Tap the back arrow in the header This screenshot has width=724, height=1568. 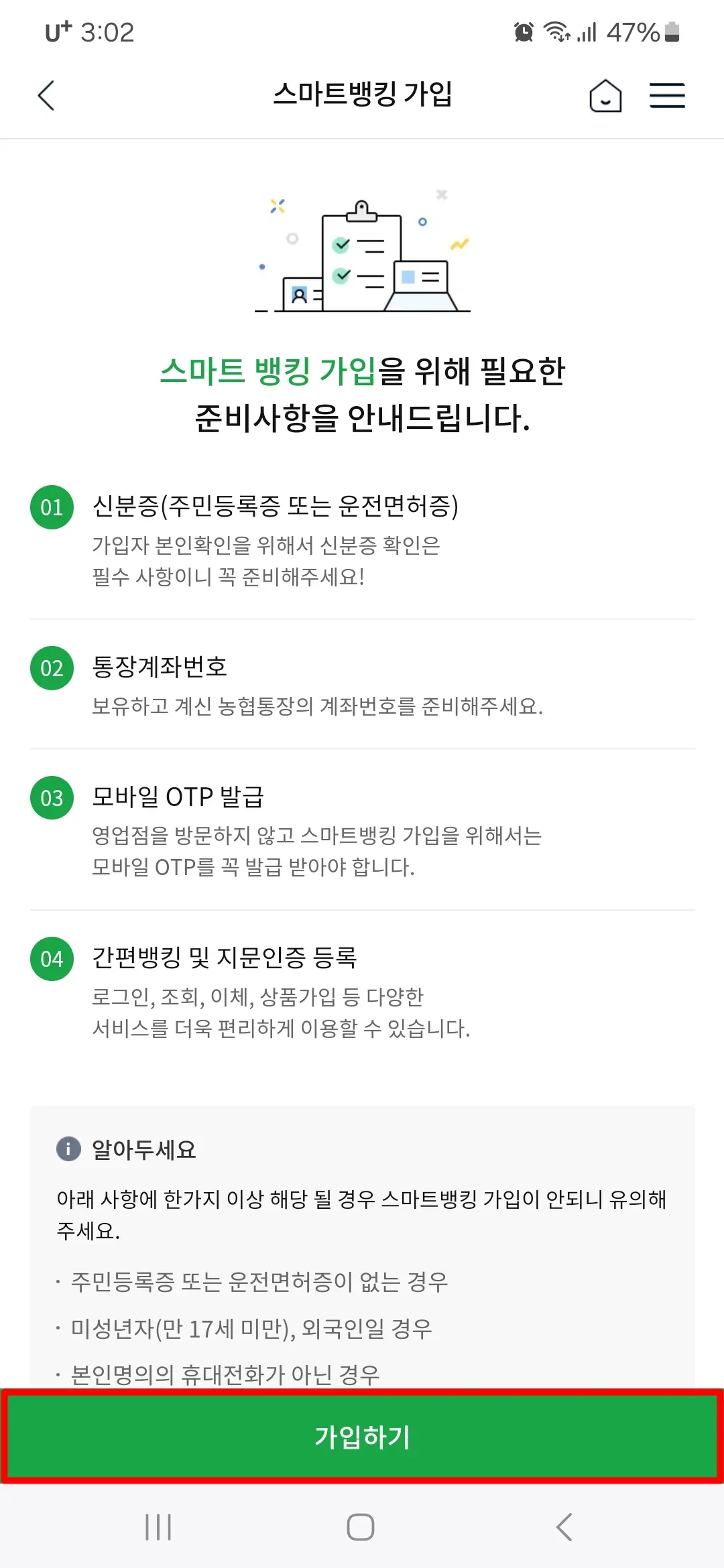(x=46, y=95)
